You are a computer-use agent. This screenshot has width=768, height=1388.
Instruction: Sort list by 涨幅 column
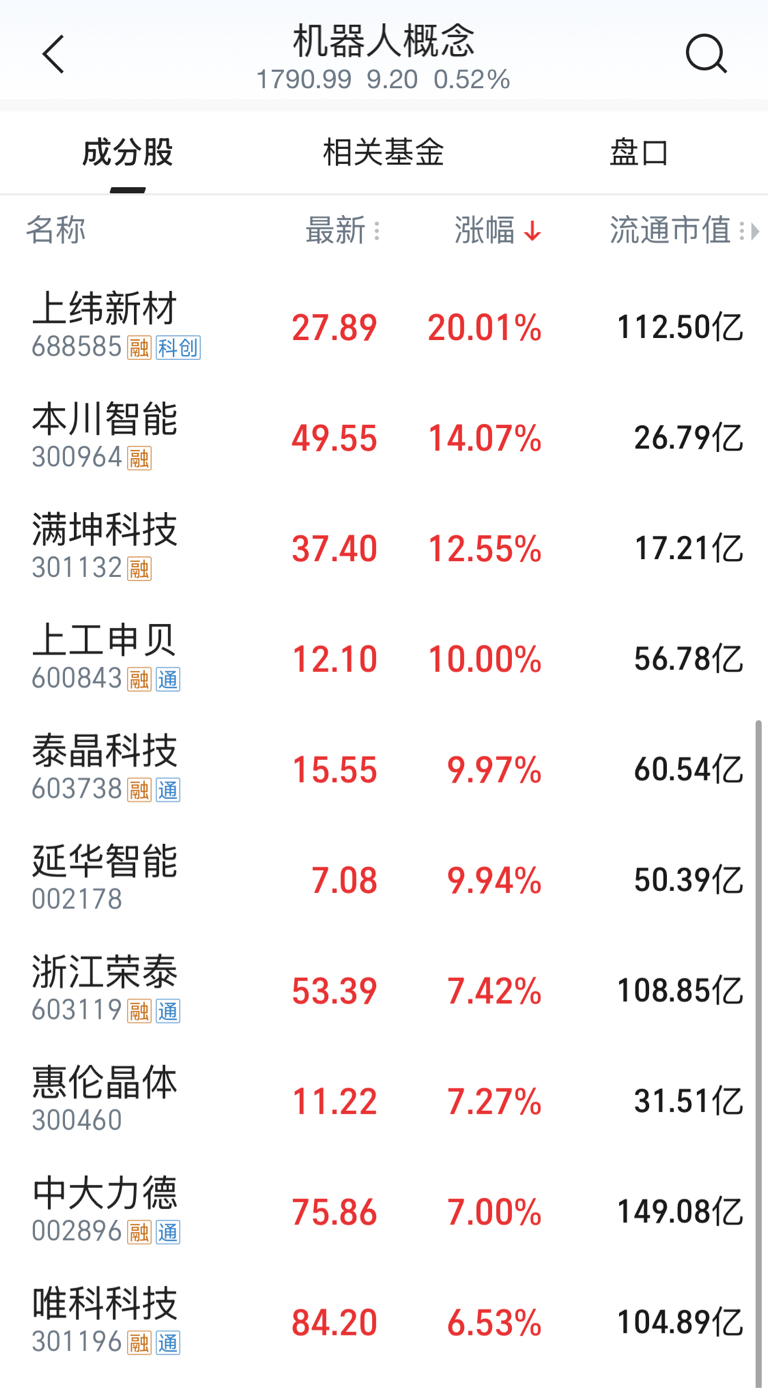498,231
